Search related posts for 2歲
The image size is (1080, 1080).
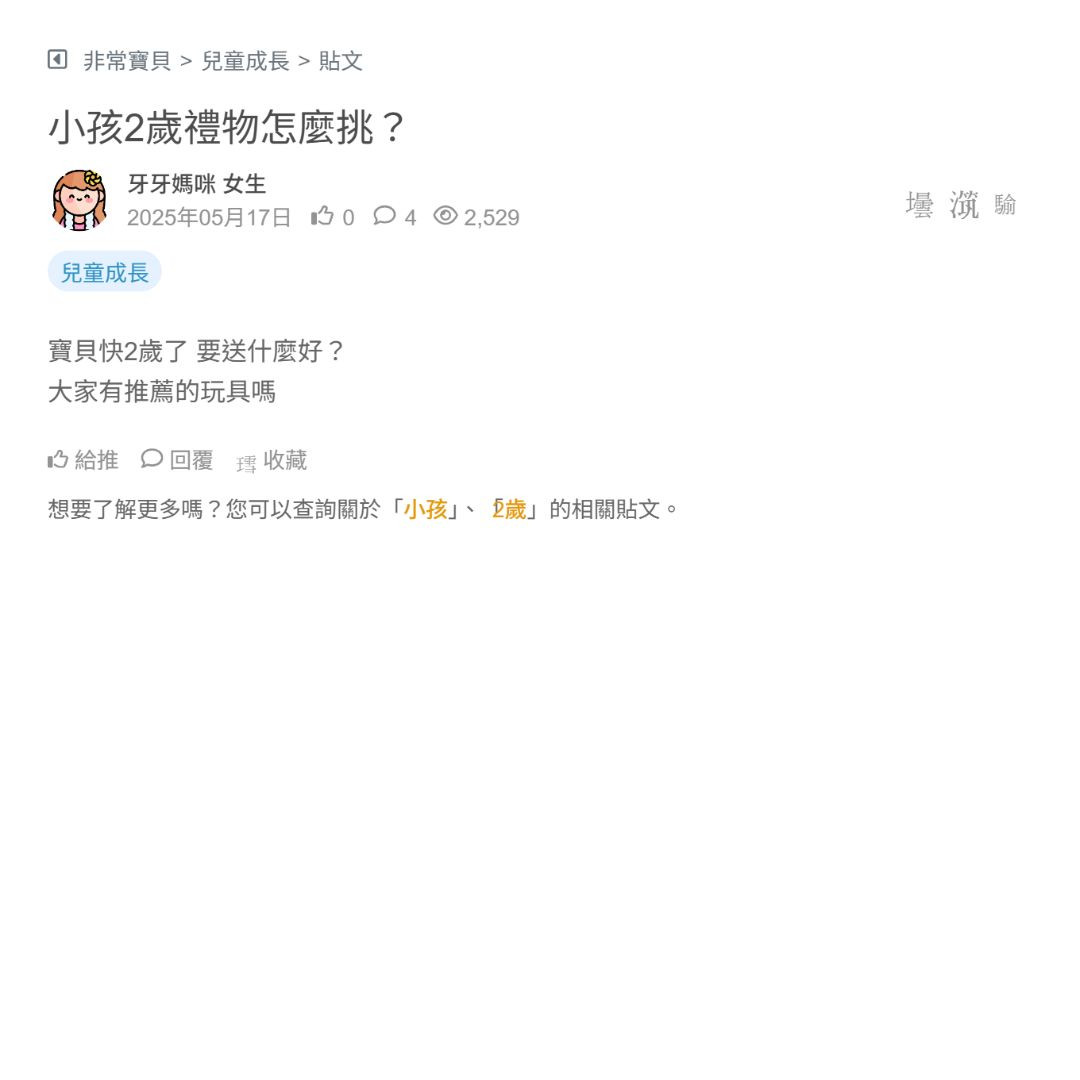(x=509, y=509)
